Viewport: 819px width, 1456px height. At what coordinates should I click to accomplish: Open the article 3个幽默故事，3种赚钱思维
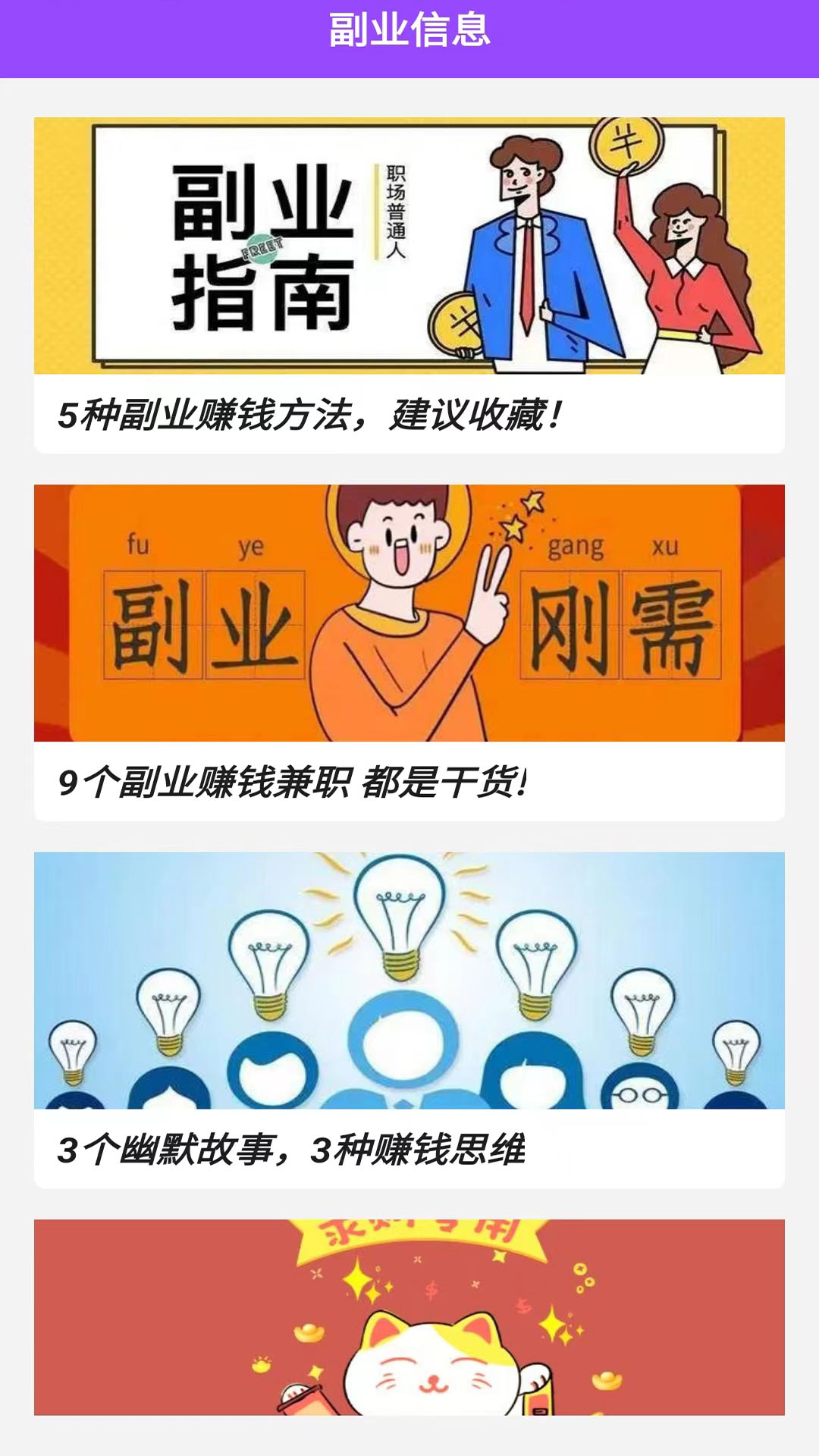coord(409,1019)
